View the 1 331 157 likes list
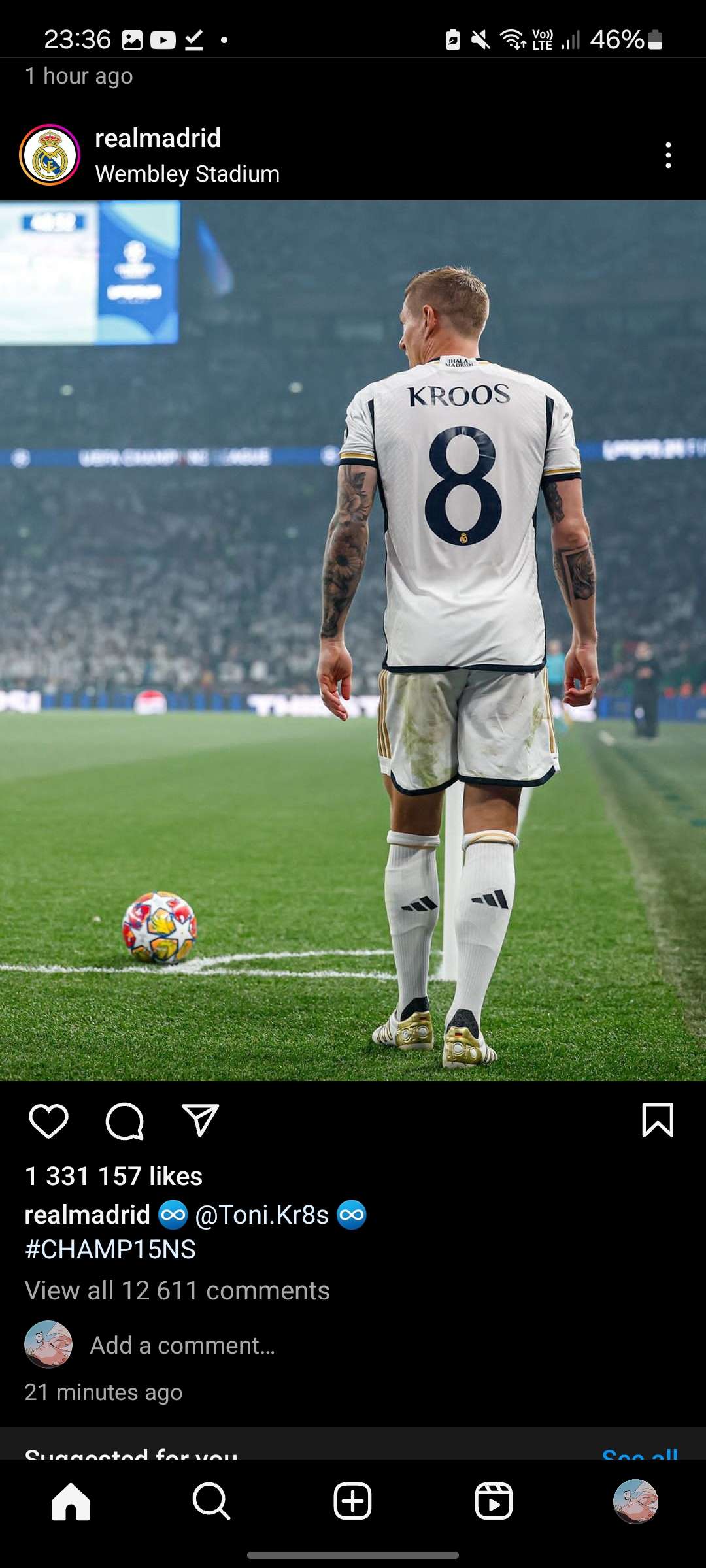Image resolution: width=706 pixels, height=1568 pixels. (114, 1176)
